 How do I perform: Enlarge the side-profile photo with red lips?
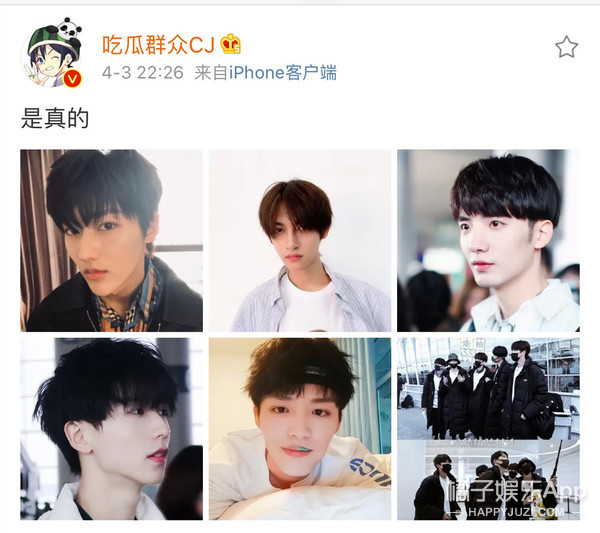coord(111,428)
